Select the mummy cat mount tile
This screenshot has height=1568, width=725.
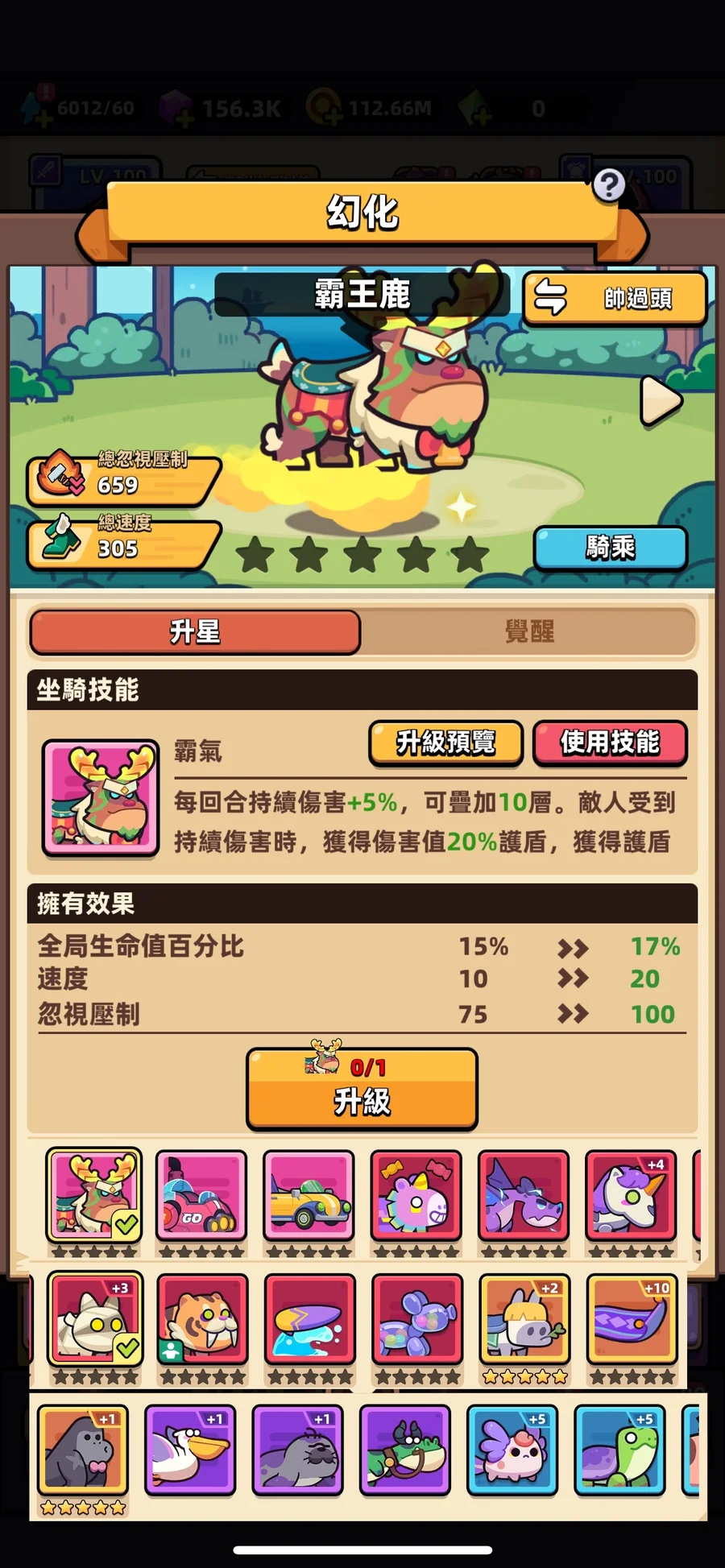coord(95,1319)
